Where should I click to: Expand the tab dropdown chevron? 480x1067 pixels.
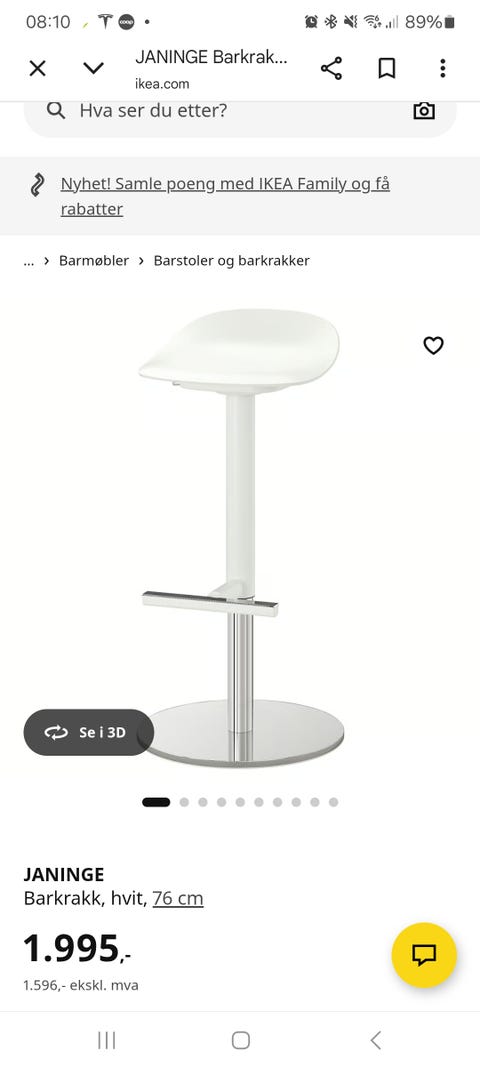[x=93, y=68]
